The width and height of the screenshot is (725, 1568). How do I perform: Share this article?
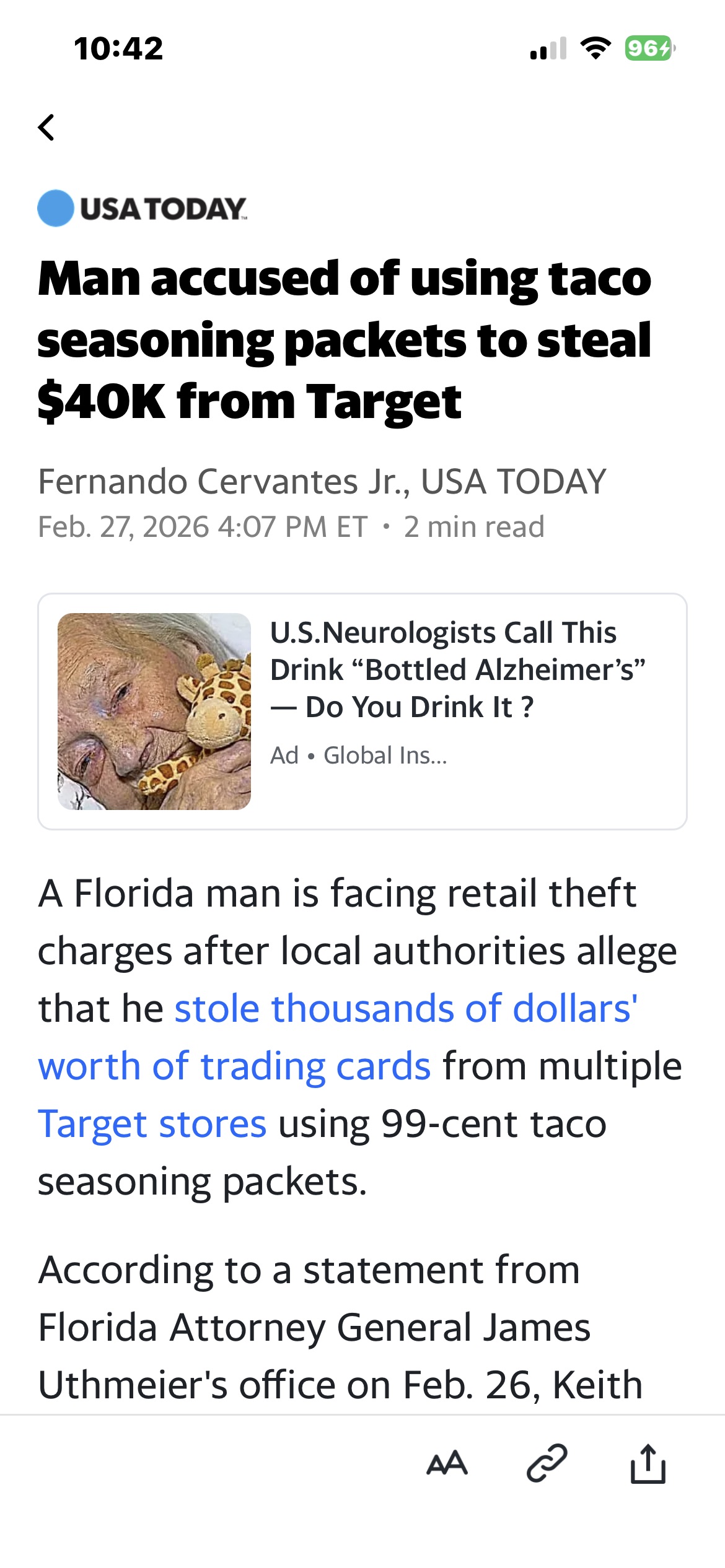click(x=648, y=1464)
